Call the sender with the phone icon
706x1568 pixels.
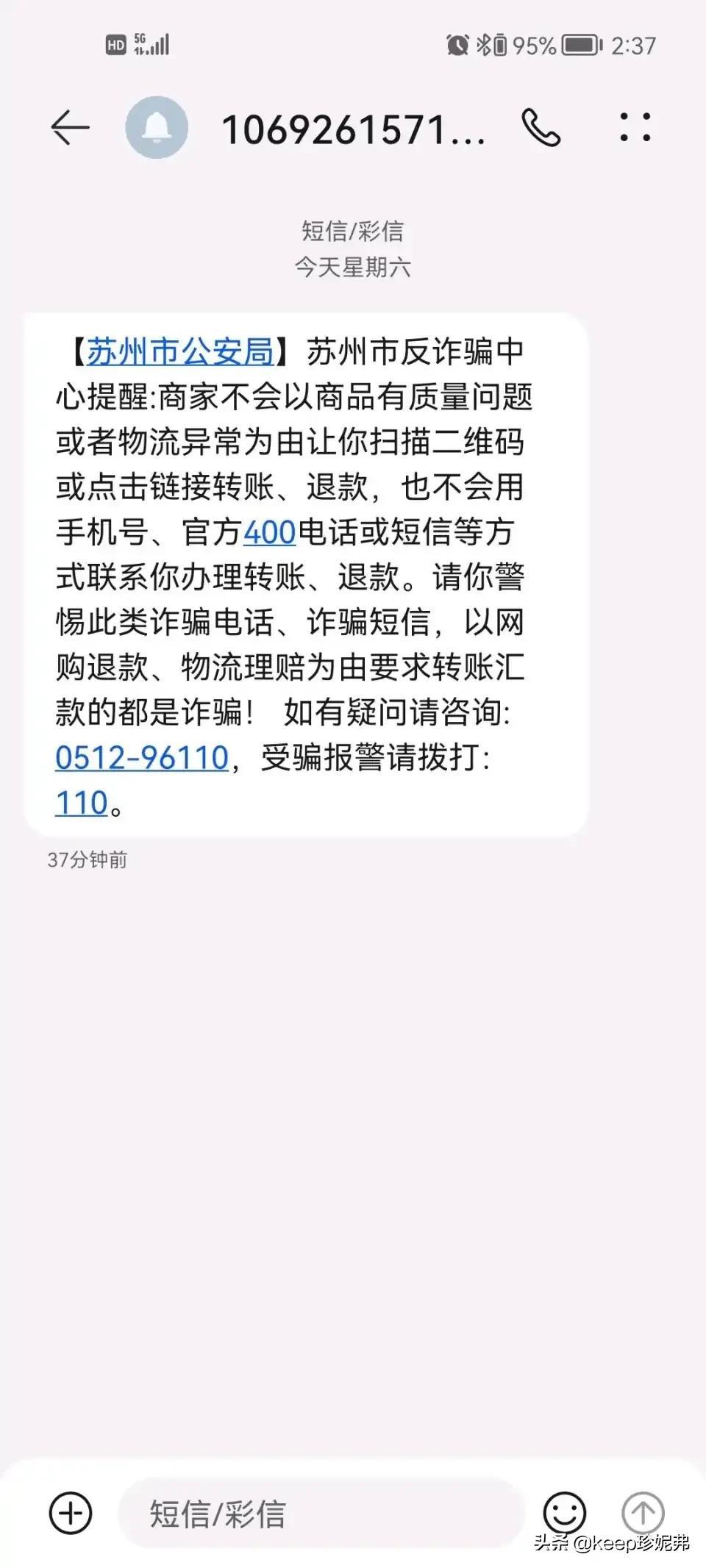point(541,128)
